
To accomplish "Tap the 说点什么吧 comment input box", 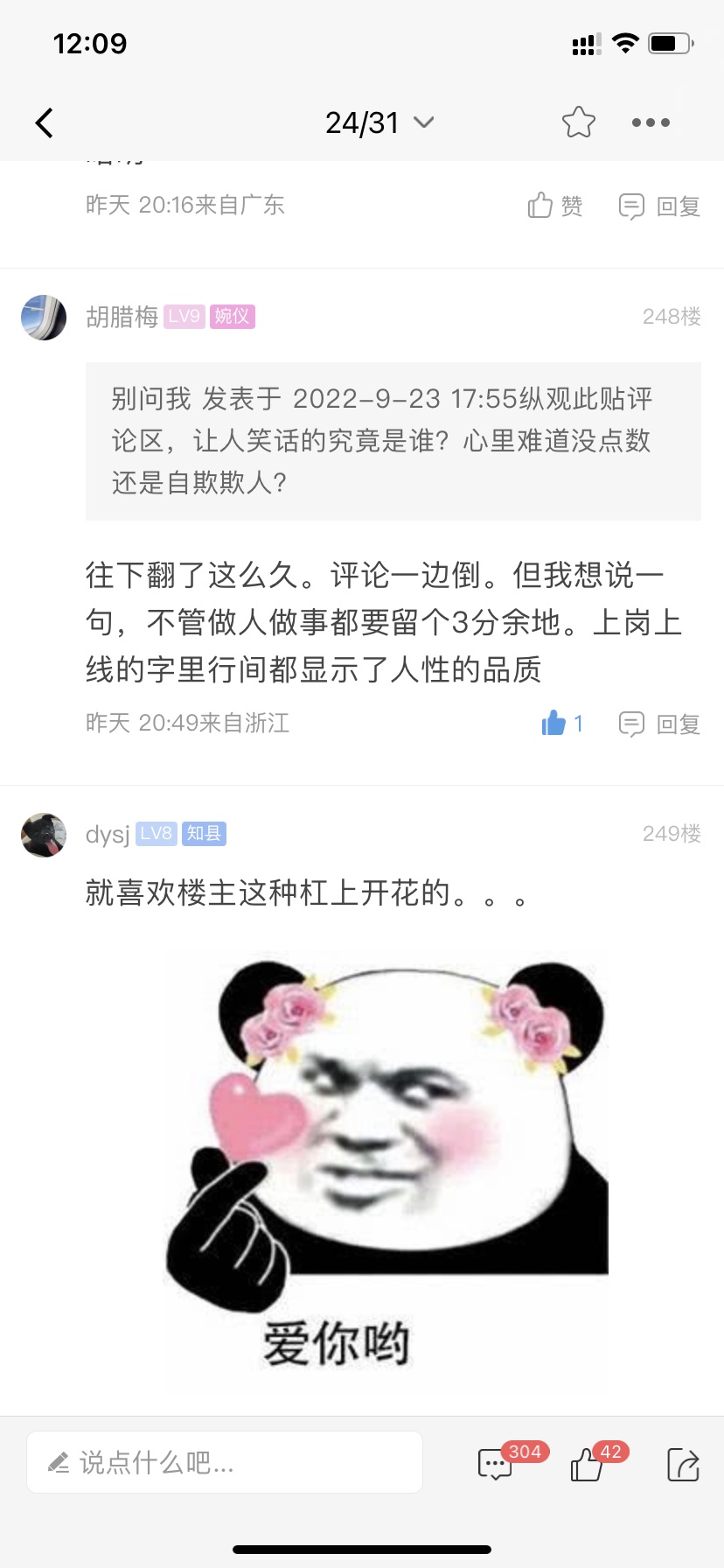I will (225, 1462).
